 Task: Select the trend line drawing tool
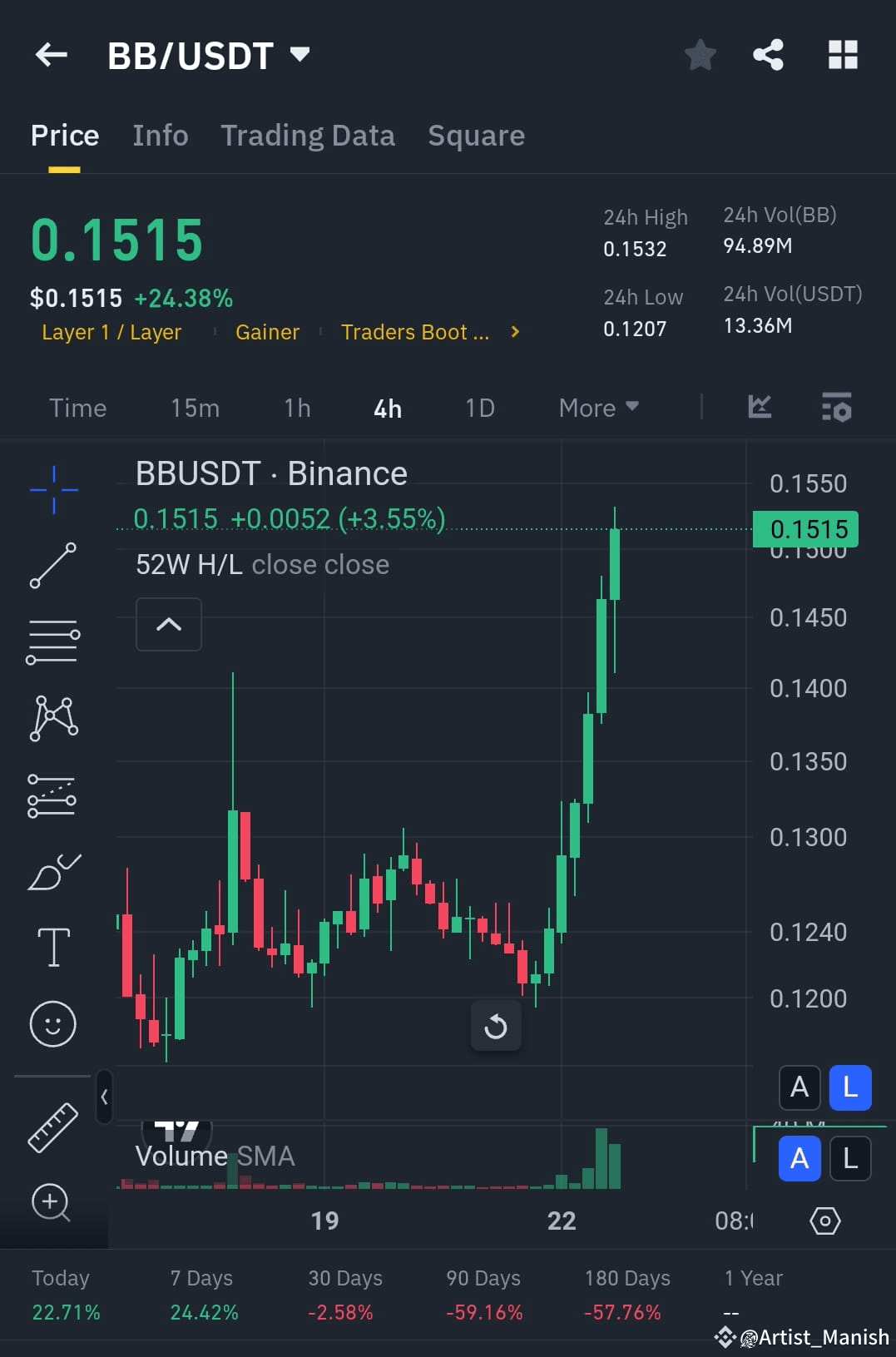point(52,567)
